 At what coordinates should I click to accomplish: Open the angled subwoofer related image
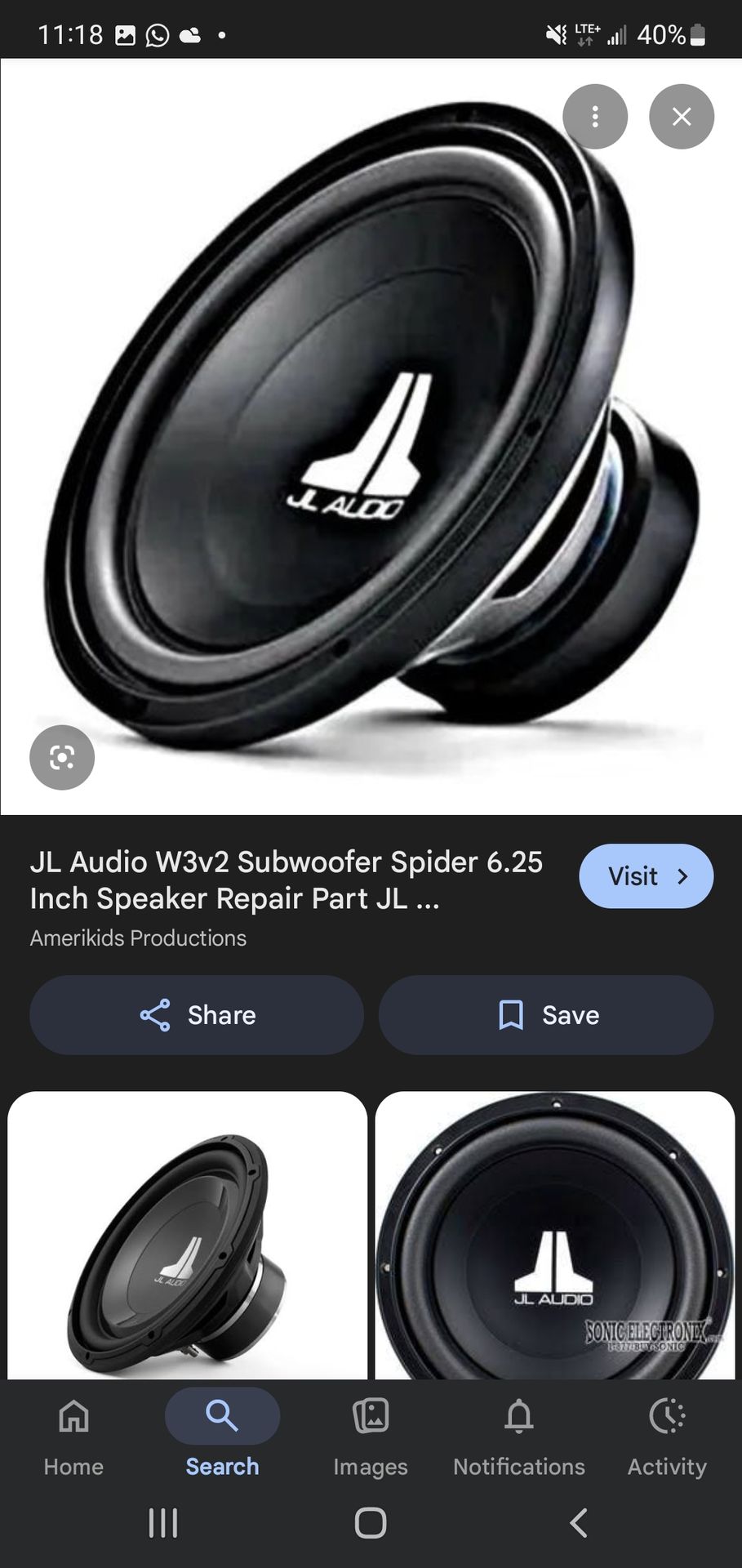click(x=187, y=1235)
